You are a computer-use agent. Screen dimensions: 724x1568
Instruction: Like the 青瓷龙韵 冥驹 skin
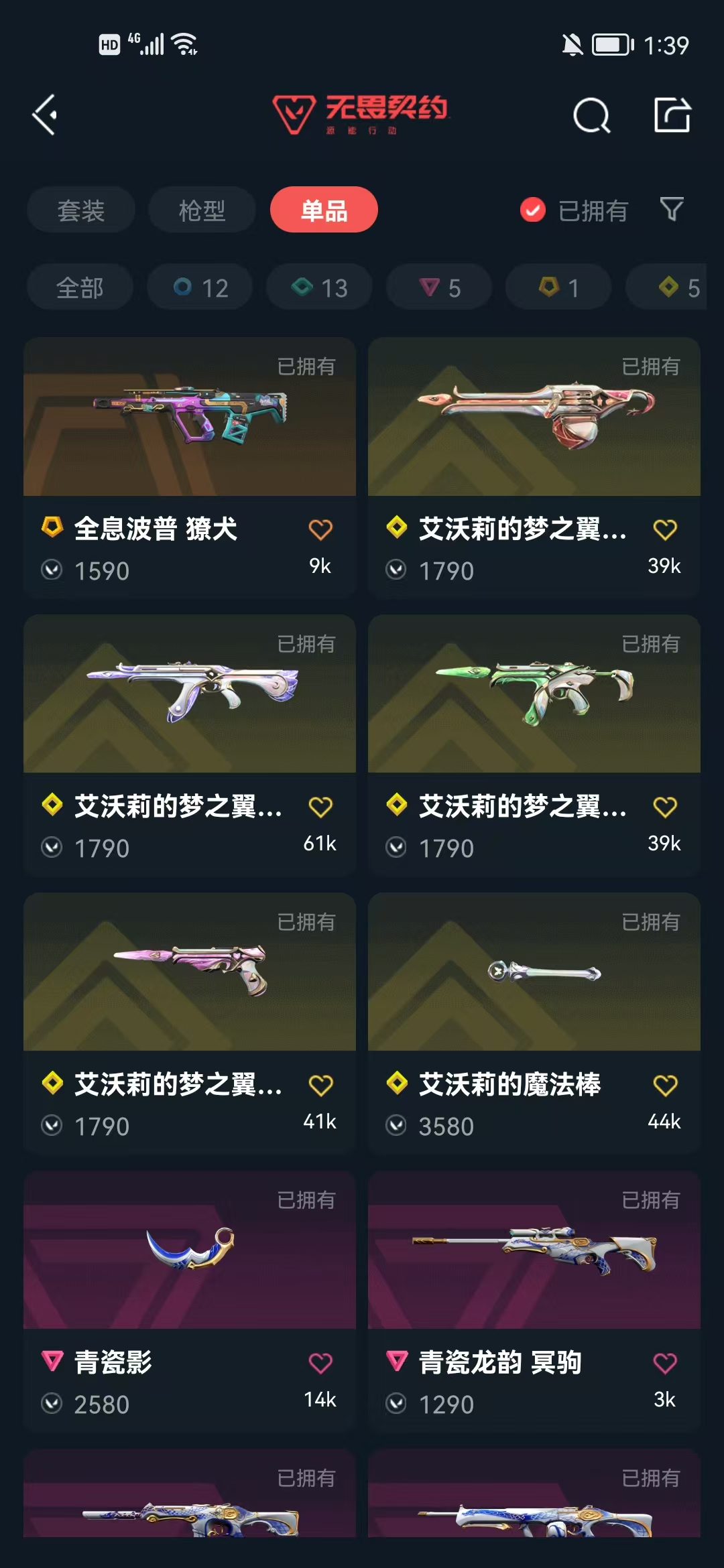[665, 1362]
